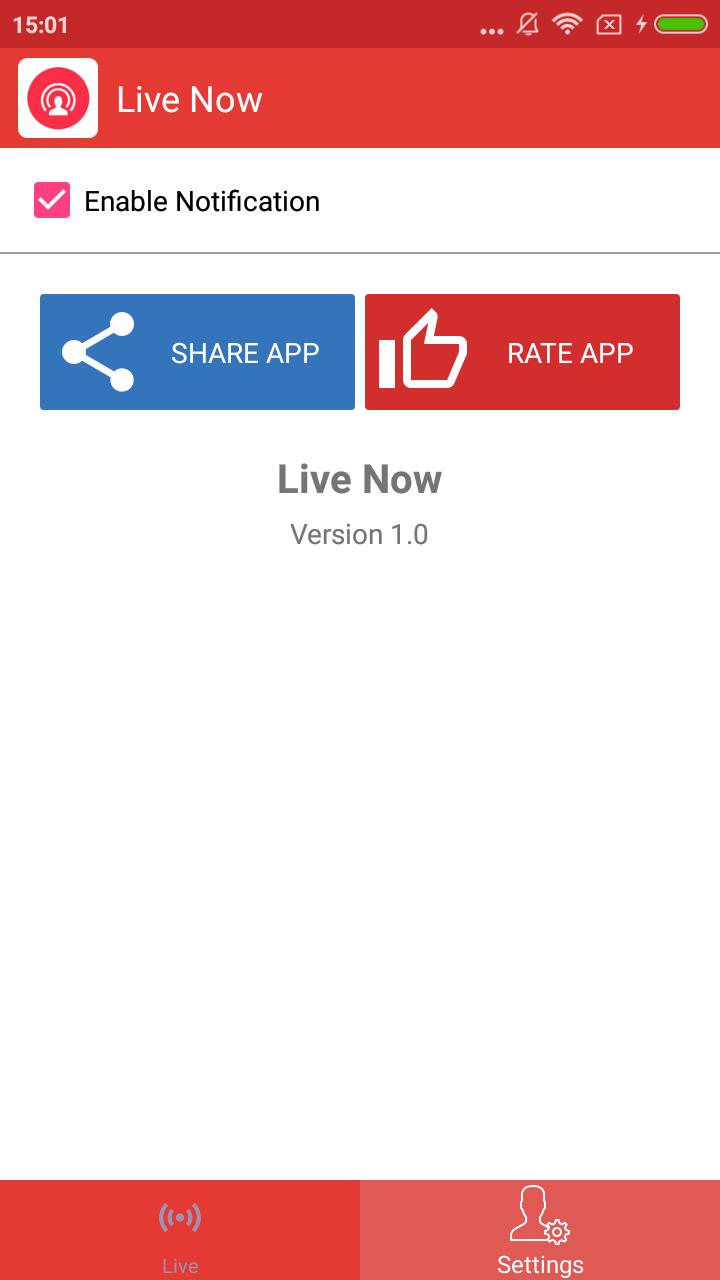
Task: Click the Wi-Fi icon in the status bar
Action: click(x=567, y=25)
